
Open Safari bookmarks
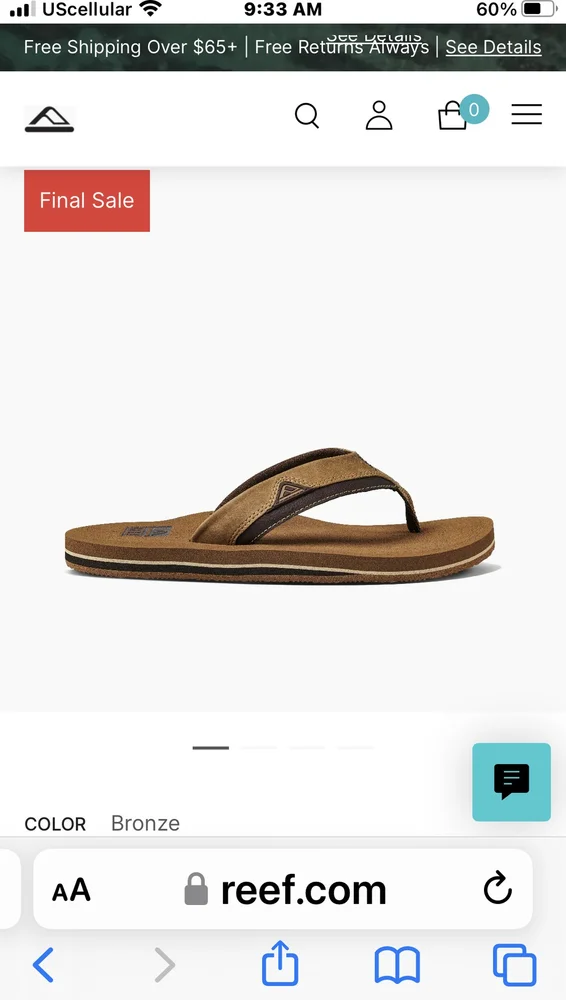[397, 966]
